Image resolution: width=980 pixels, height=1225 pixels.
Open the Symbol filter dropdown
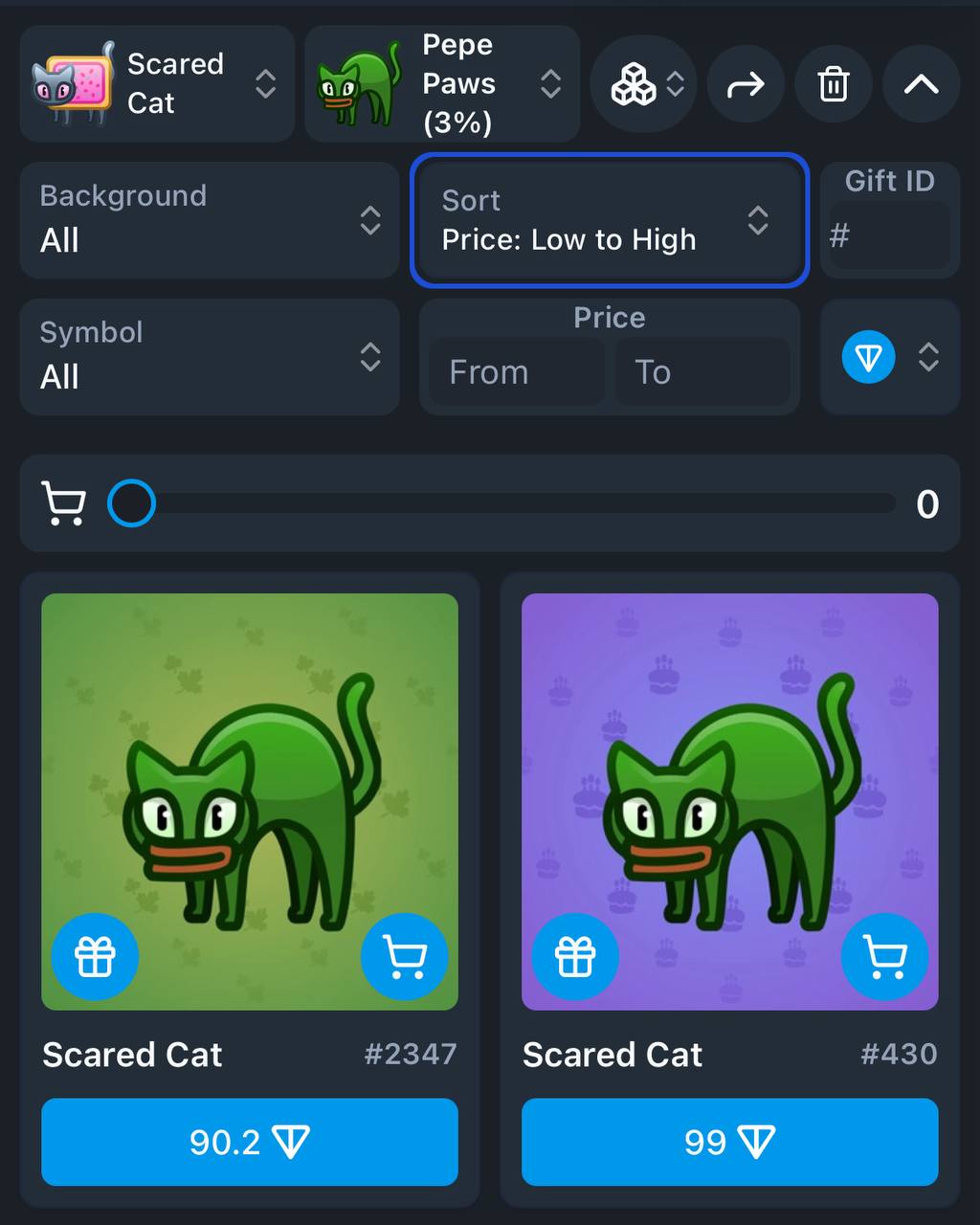[x=209, y=357]
